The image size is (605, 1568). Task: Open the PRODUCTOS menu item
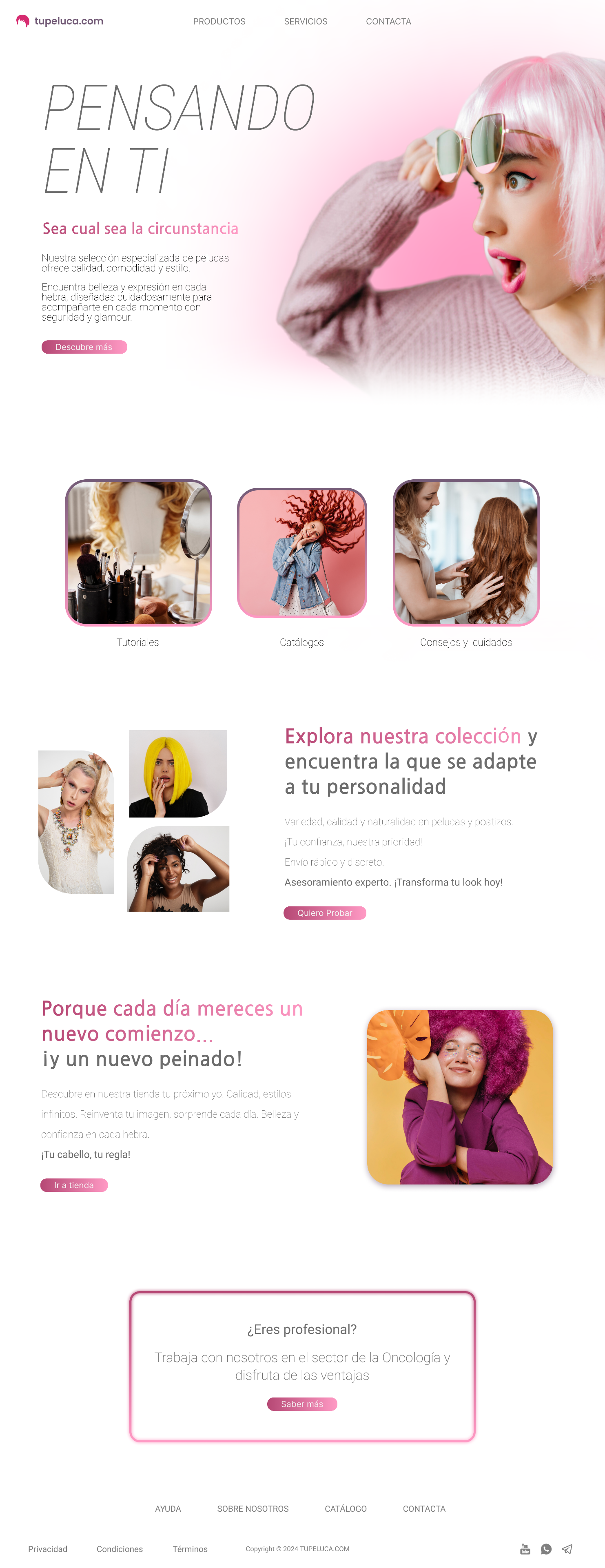tap(219, 21)
